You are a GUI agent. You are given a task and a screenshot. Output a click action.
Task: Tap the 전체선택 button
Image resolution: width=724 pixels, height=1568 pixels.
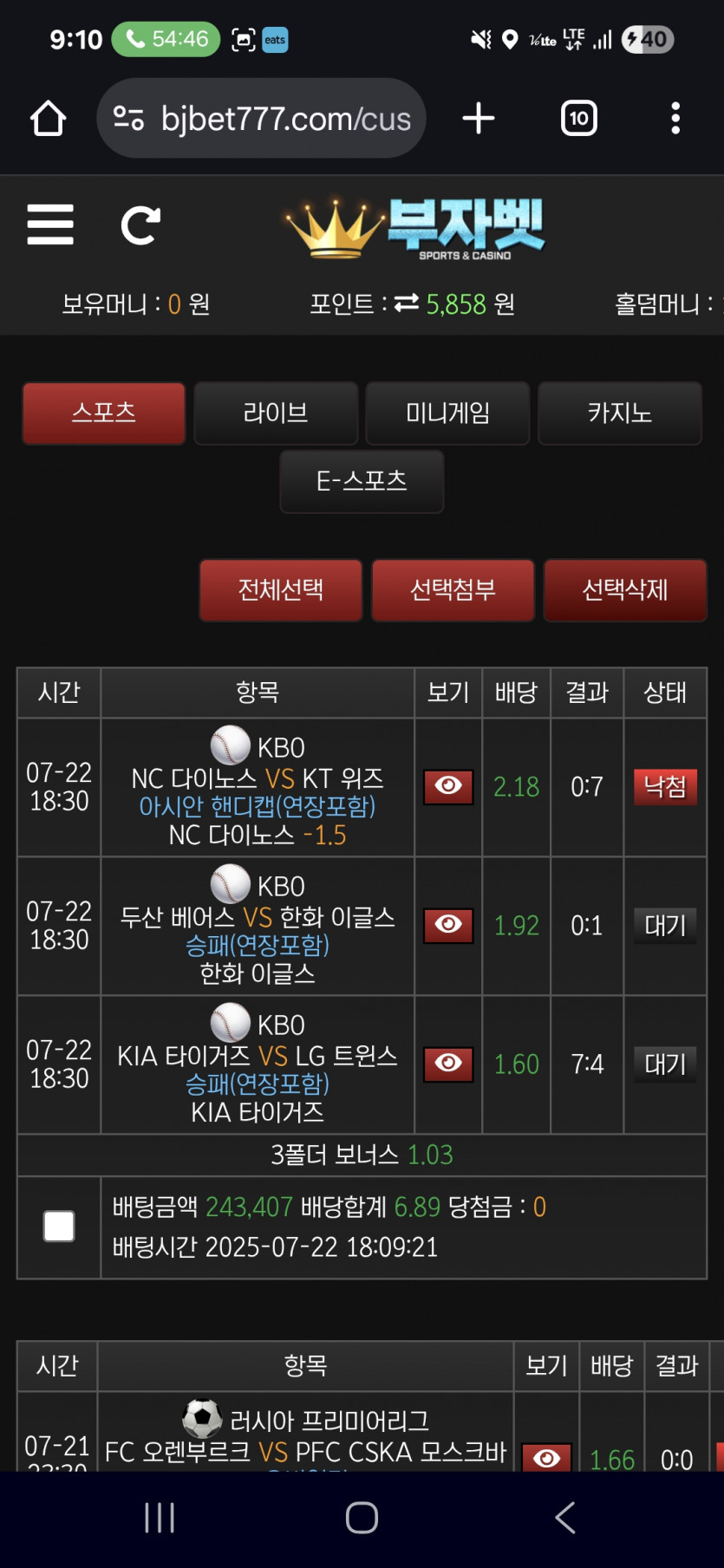[x=281, y=590]
